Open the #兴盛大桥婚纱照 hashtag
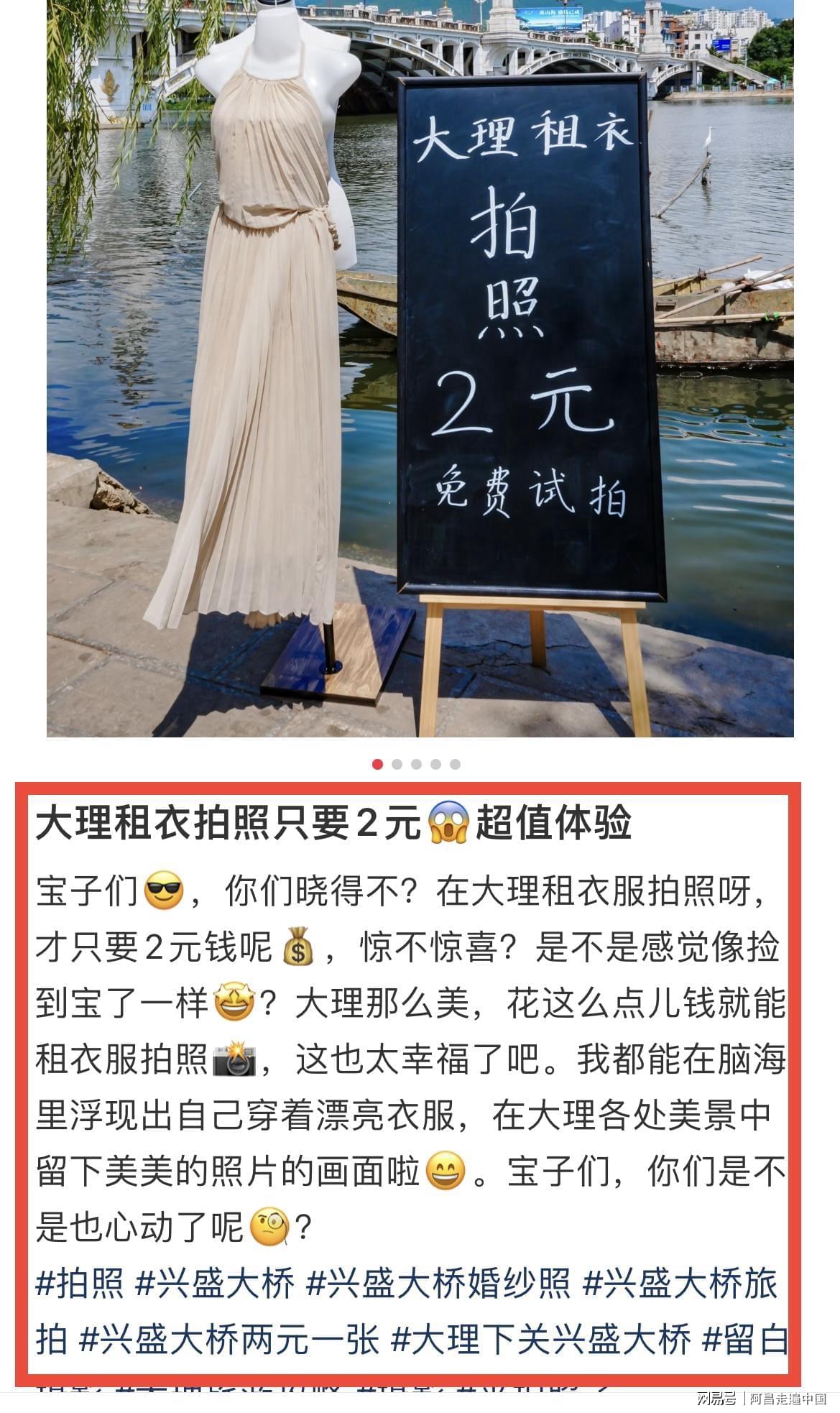The width and height of the screenshot is (840, 1413). (438, 1283)
